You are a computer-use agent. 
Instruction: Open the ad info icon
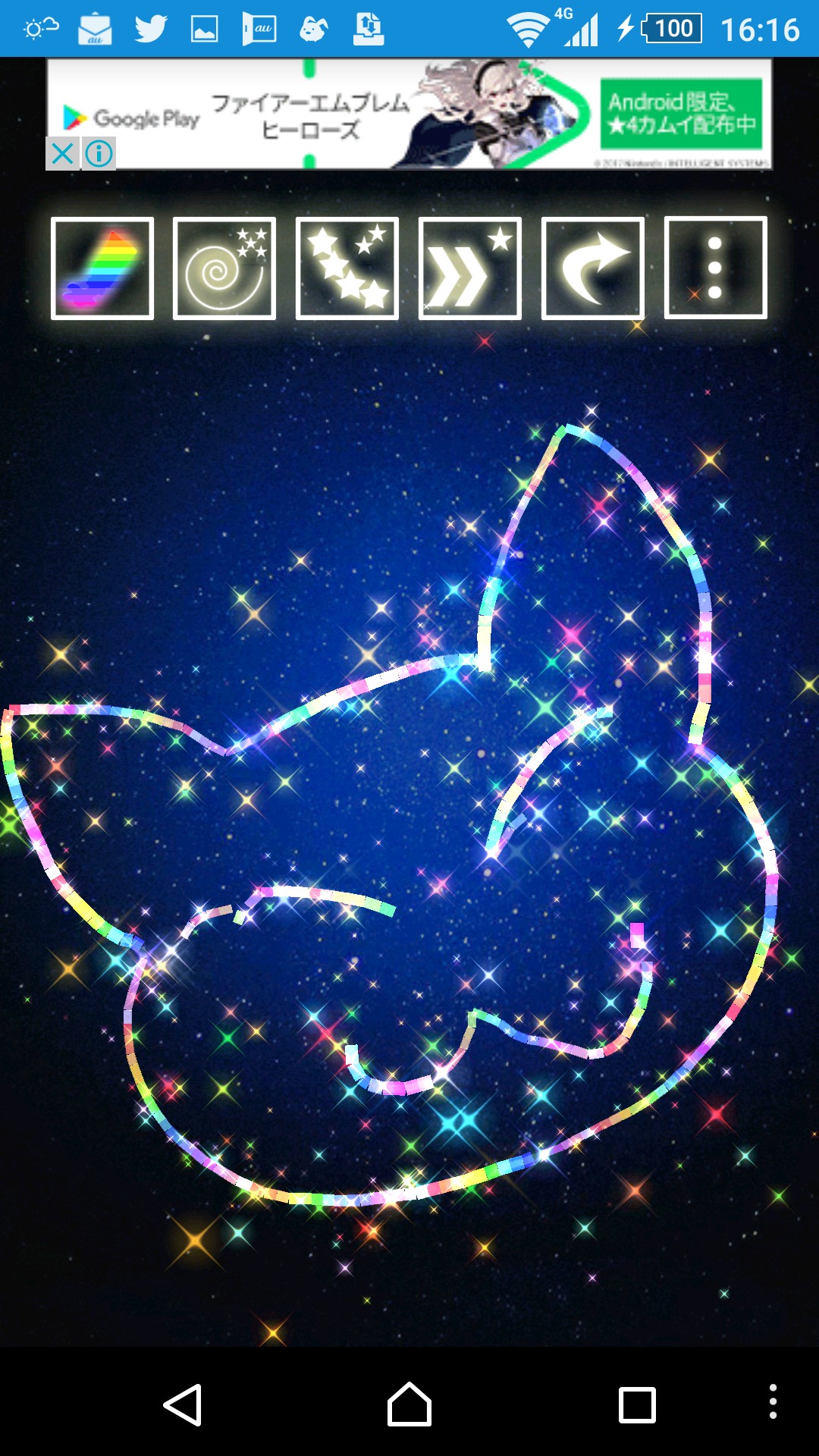click(99, 154)
